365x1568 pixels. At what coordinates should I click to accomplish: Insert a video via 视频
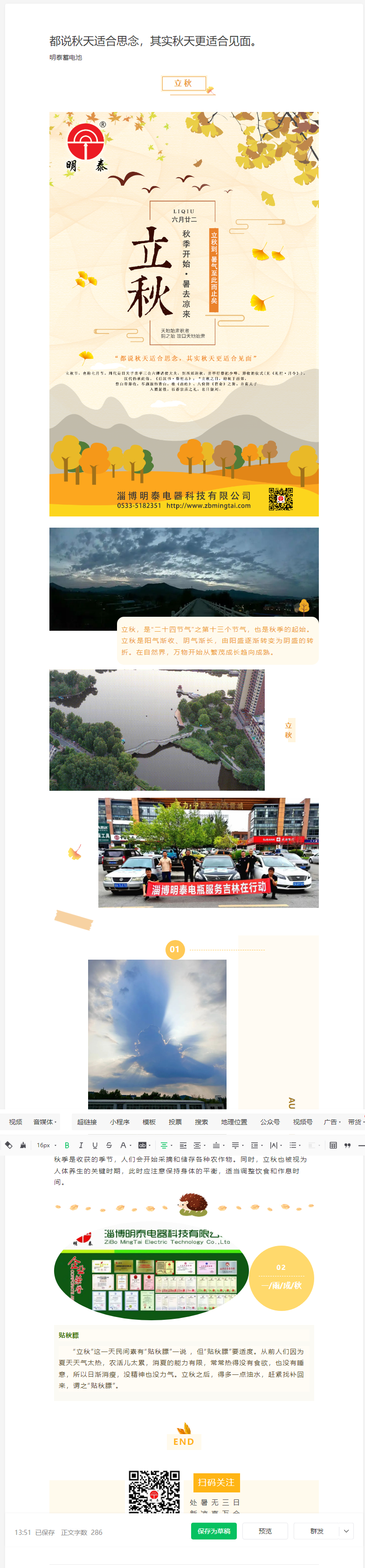[15, 1122]
